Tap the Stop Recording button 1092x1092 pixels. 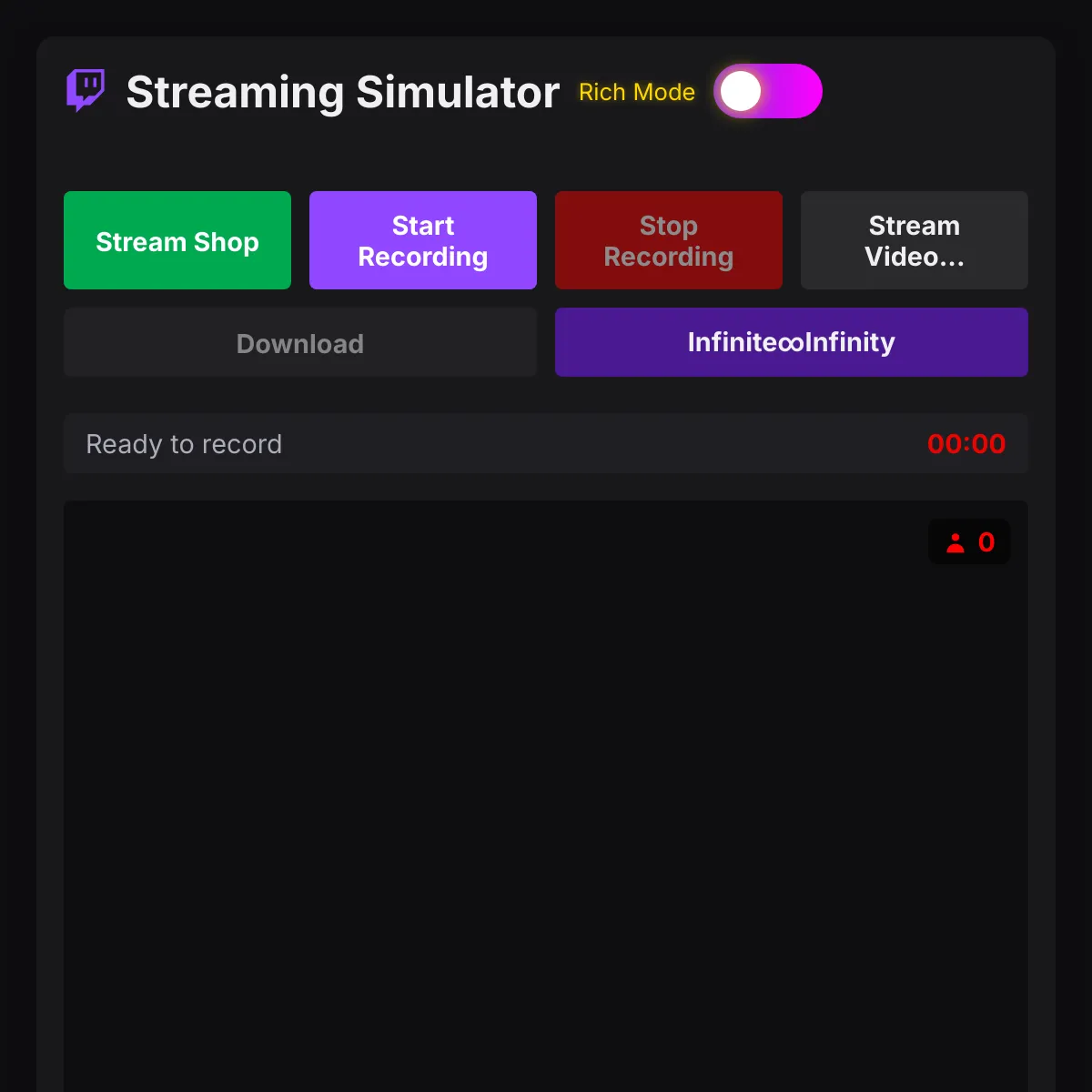tap(669, 240)
